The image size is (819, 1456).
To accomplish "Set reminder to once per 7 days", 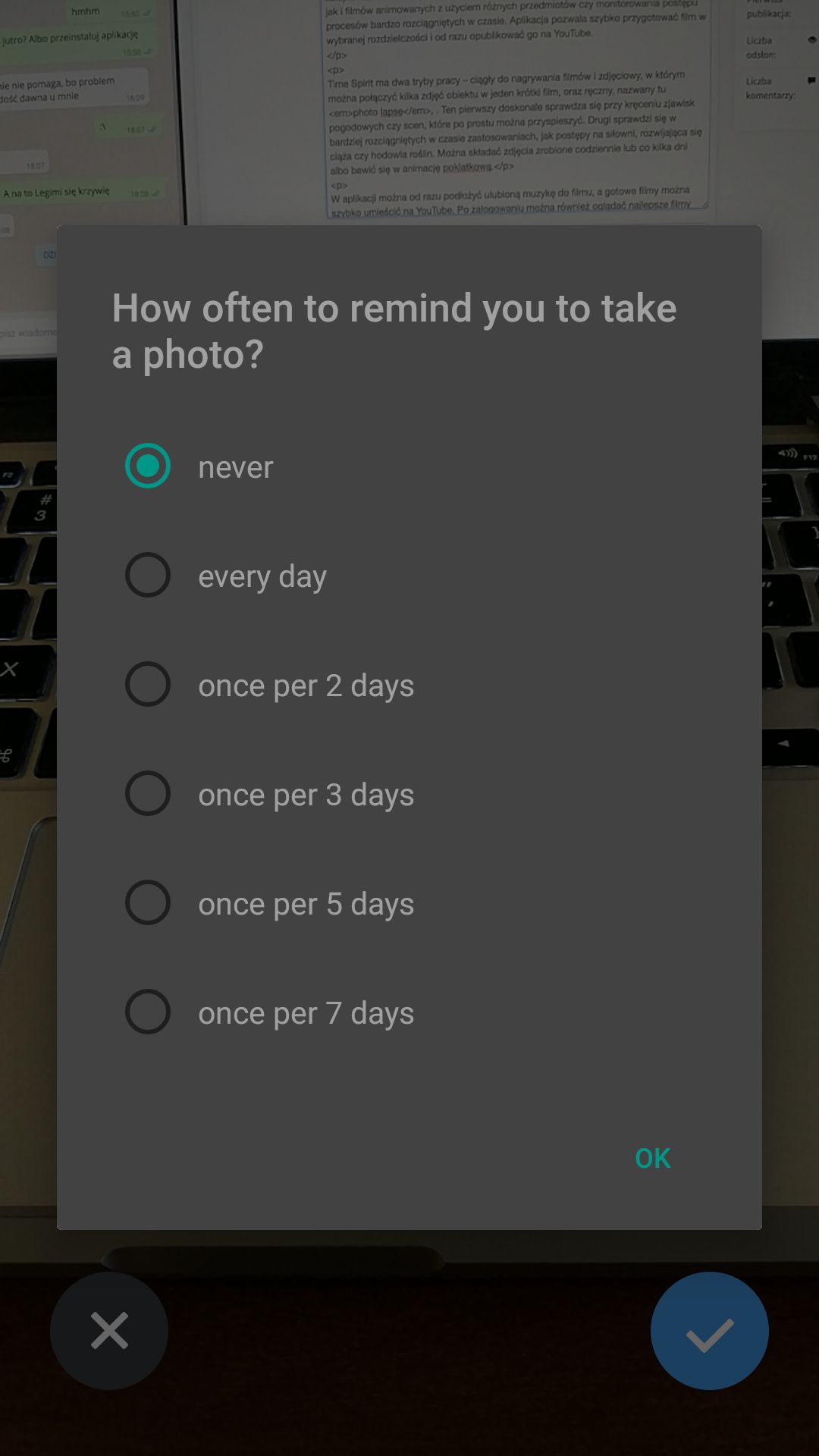I will 409,1012.
